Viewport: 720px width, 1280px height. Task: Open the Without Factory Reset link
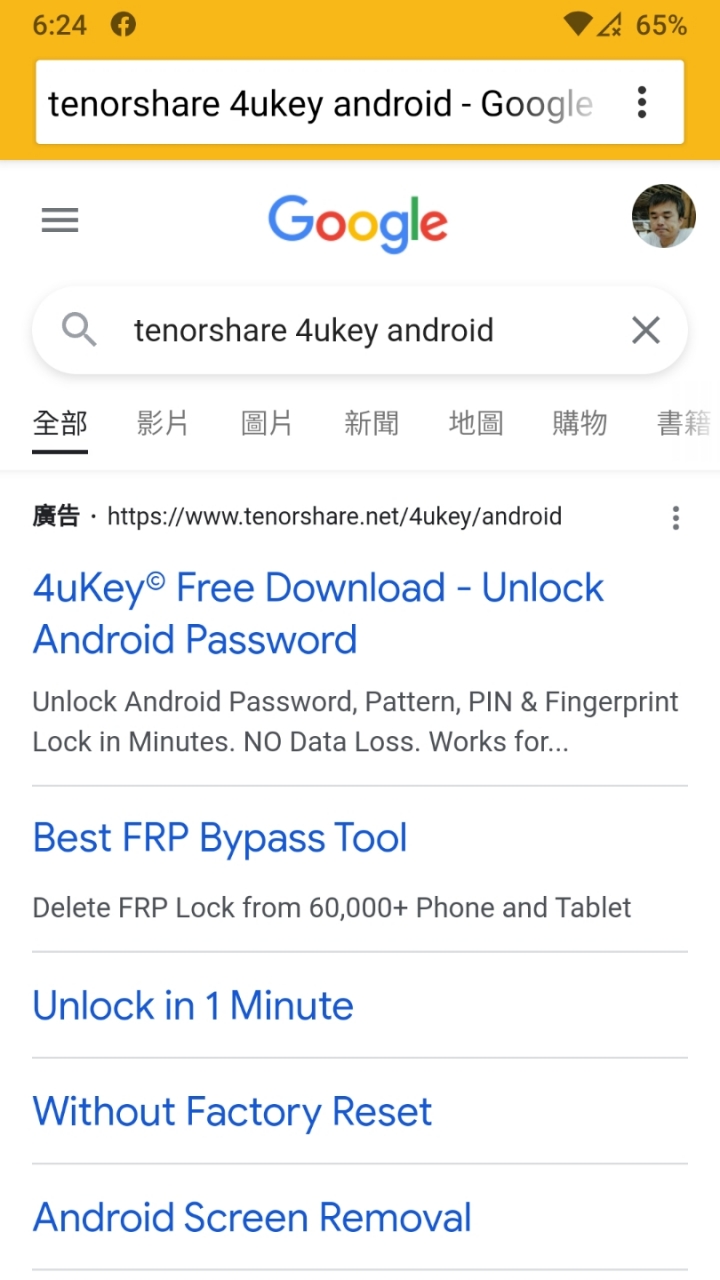232,1111
